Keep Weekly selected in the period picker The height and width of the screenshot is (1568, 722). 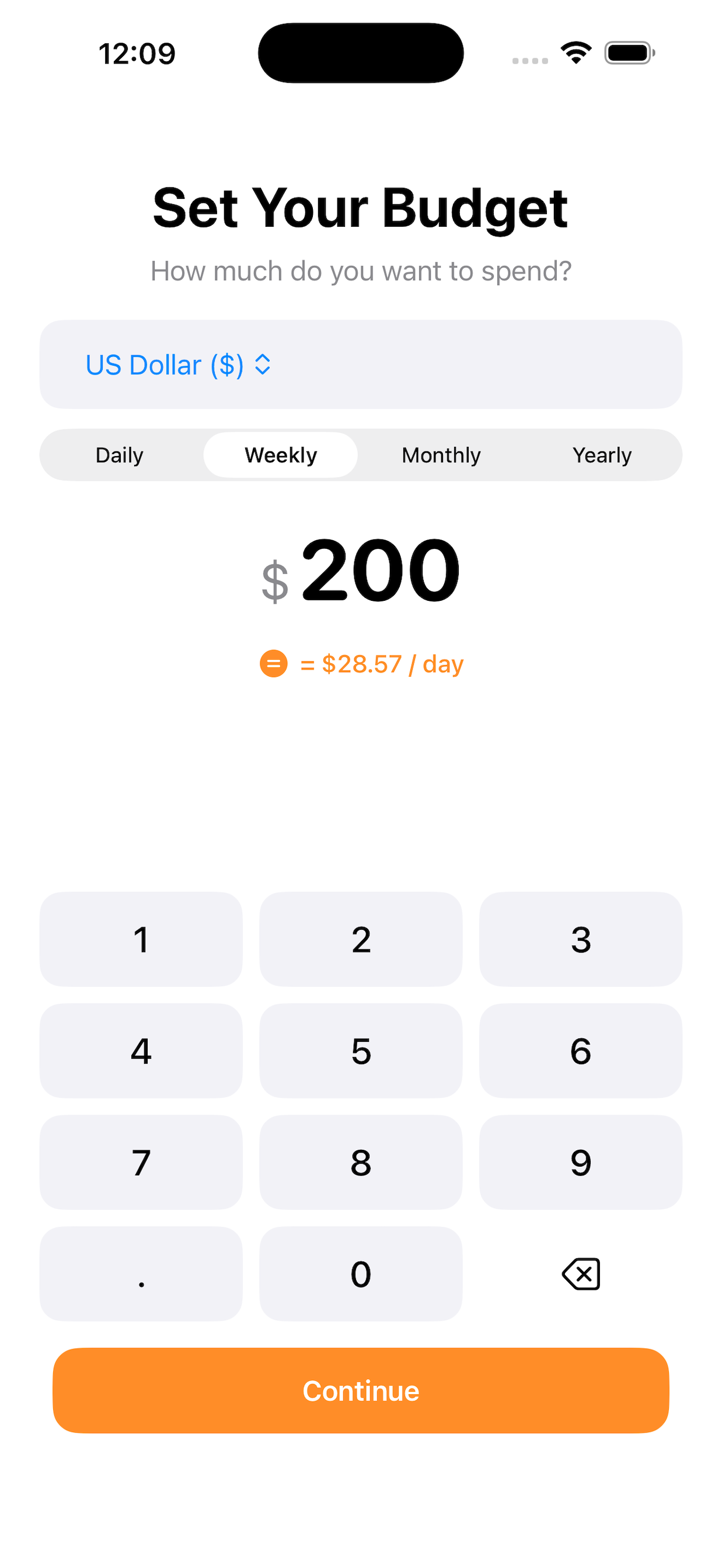point(280,454)
